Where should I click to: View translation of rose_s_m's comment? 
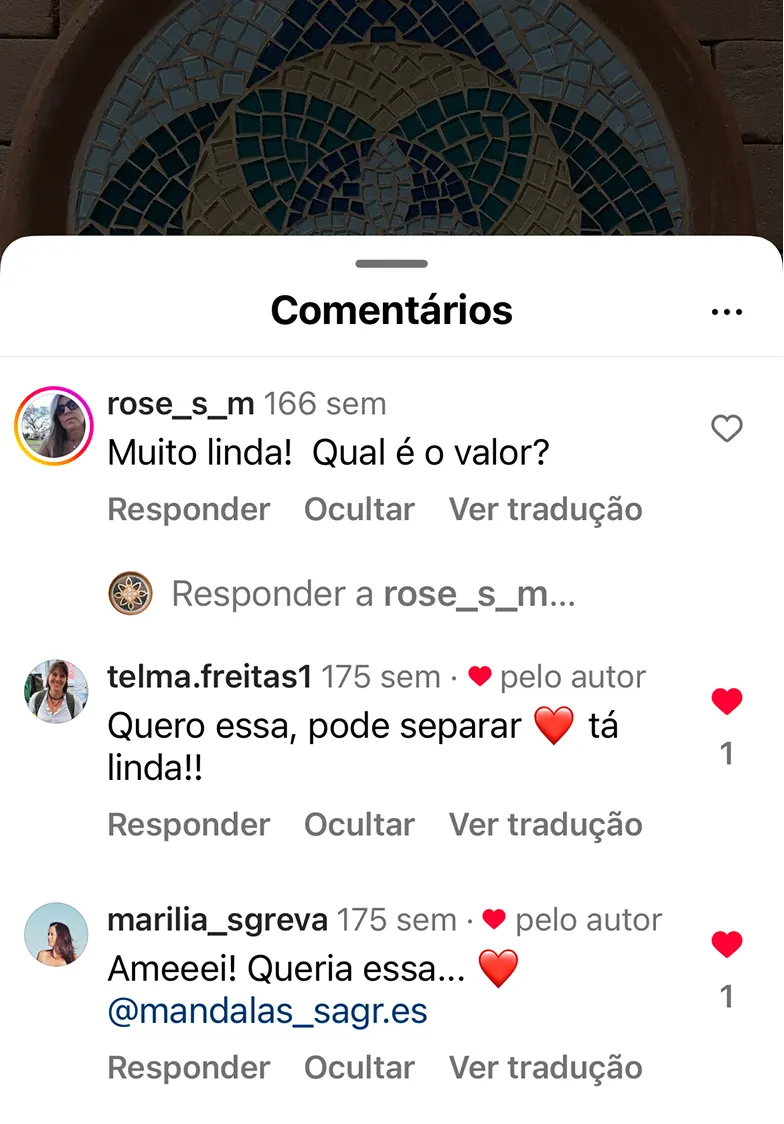click(x=545, y=509)
